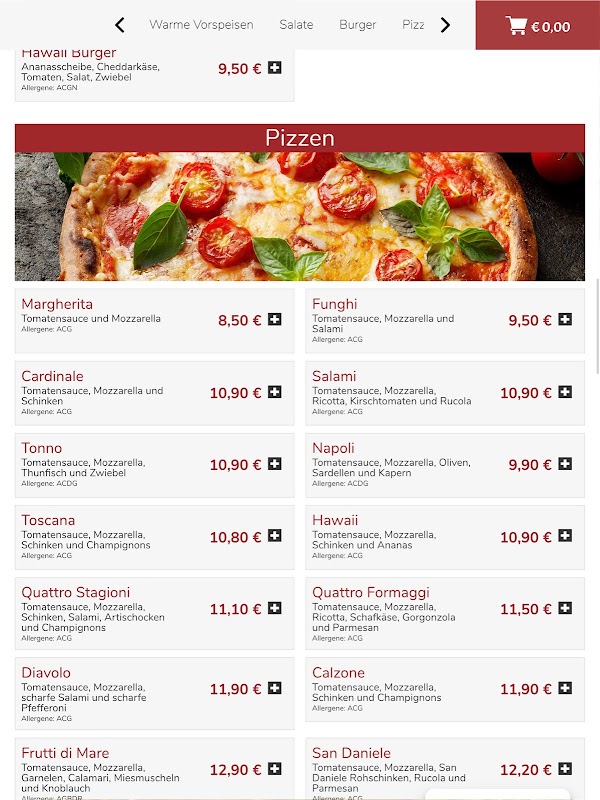
Task: Add Funghi pizza to the order
Action: click(565, 320)
